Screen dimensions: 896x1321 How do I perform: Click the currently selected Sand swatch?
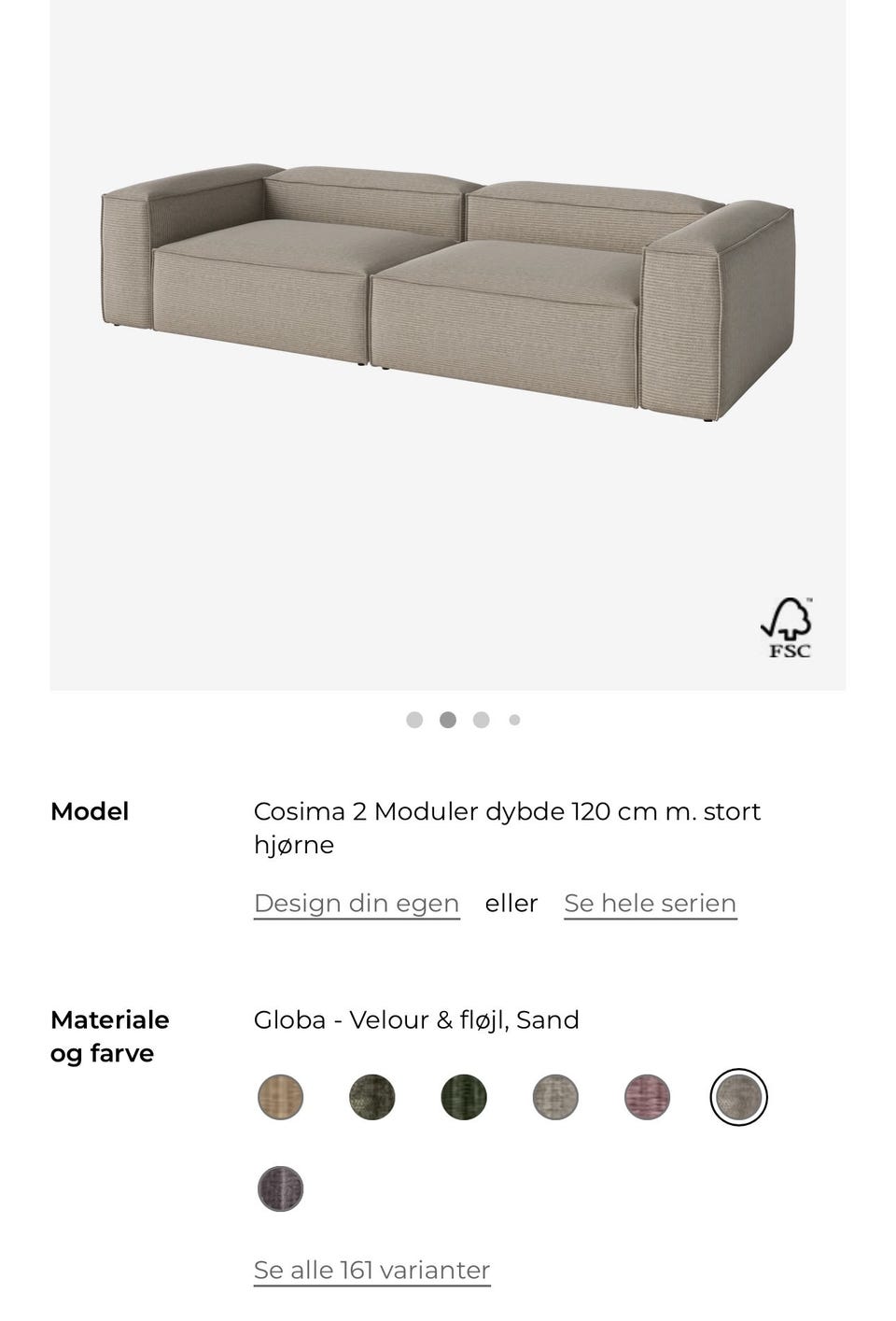pos(738,1097)
